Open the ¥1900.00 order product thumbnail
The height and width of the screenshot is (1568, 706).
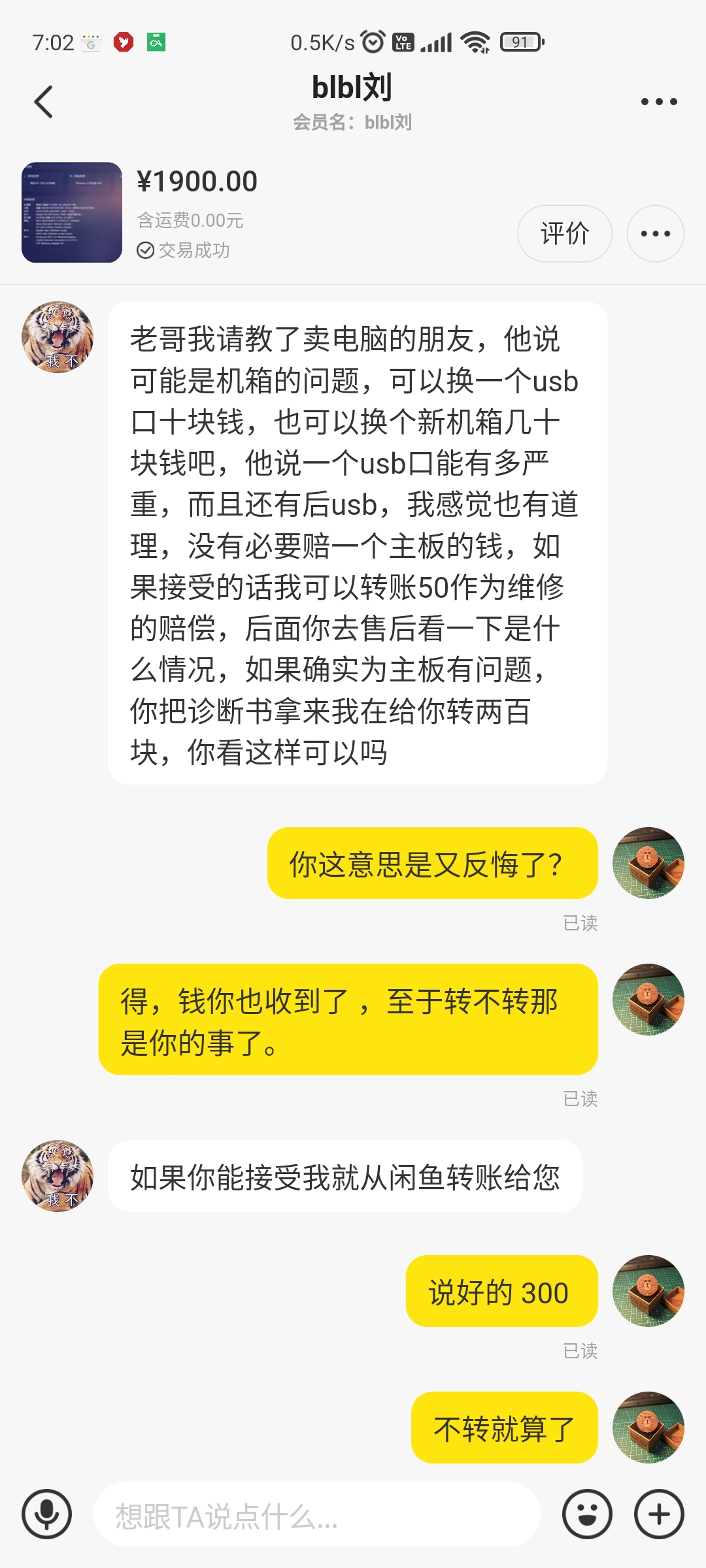tap(72, 212)
